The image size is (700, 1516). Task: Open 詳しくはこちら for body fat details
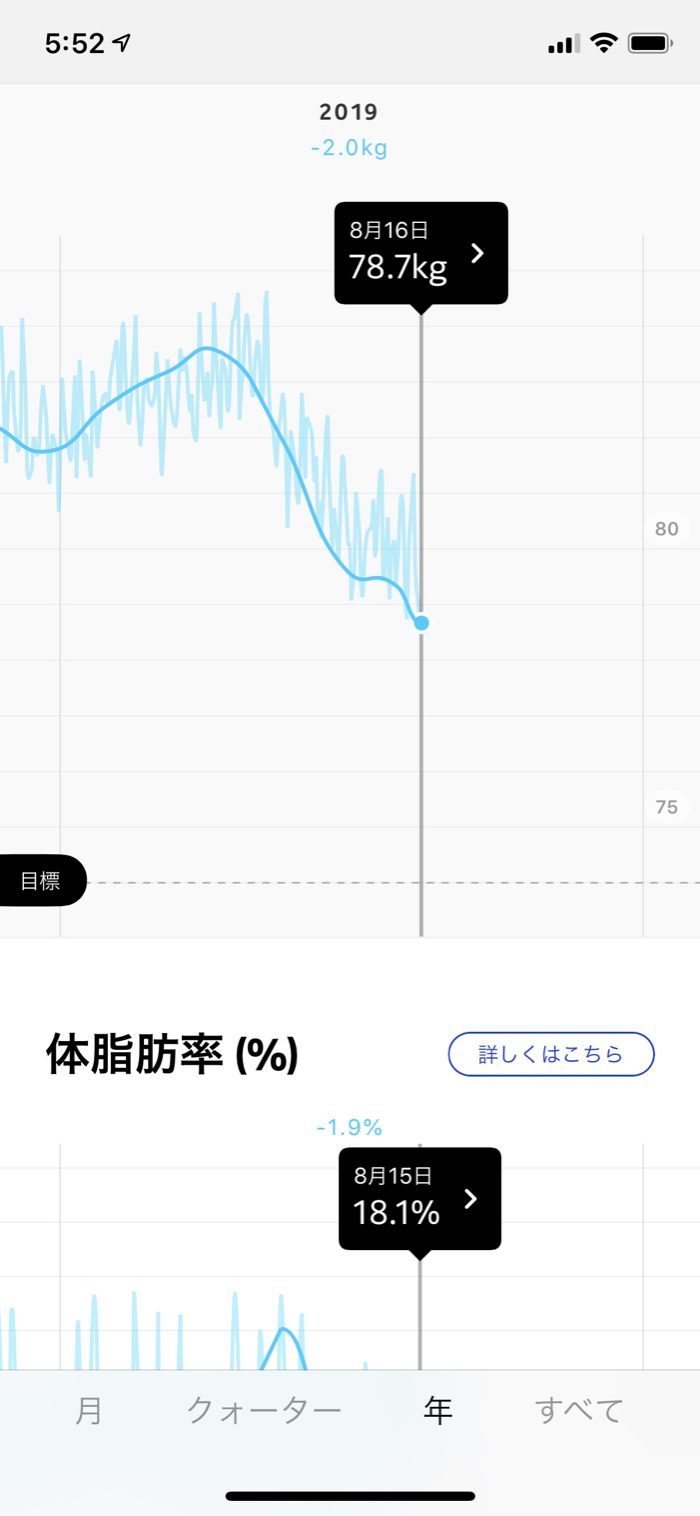551,1054
